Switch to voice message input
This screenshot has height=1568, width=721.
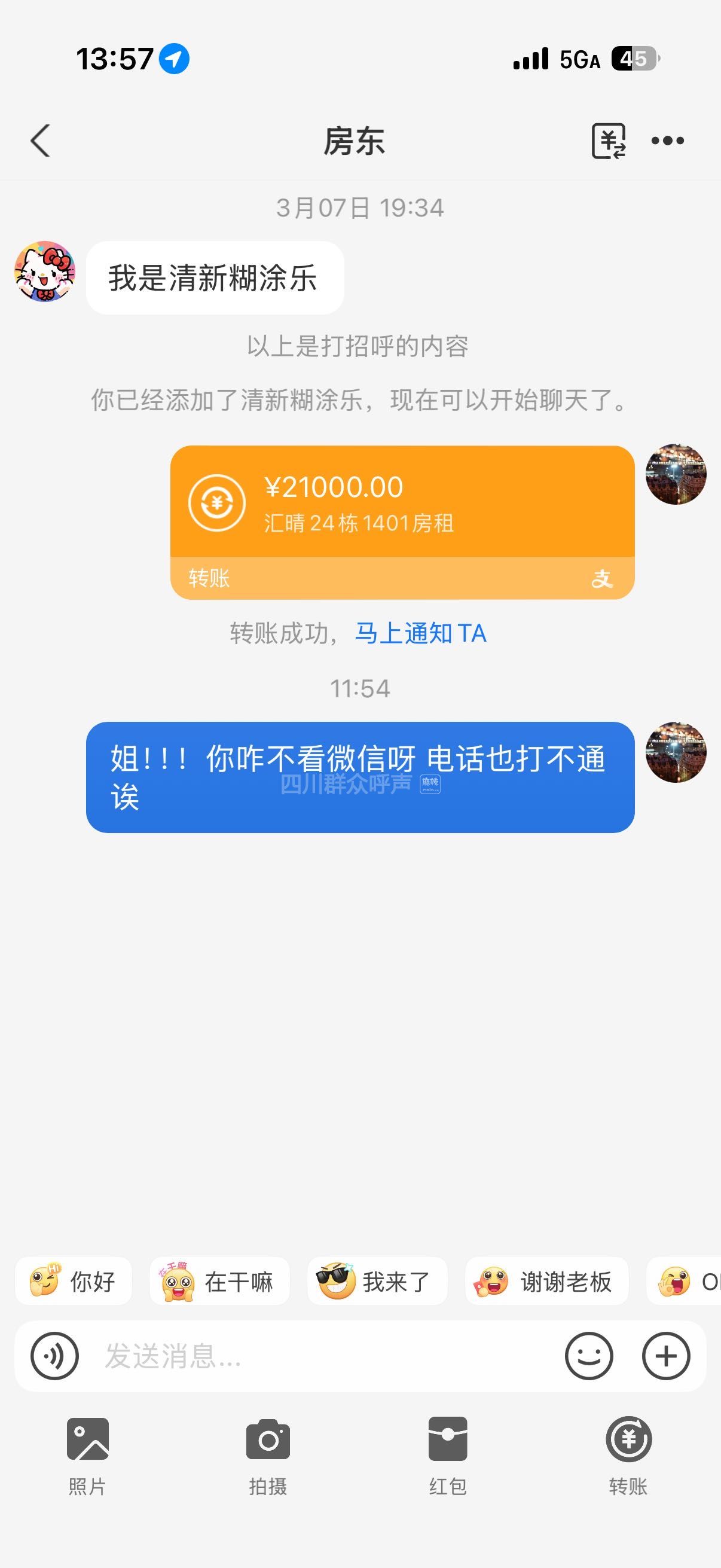55,1356
